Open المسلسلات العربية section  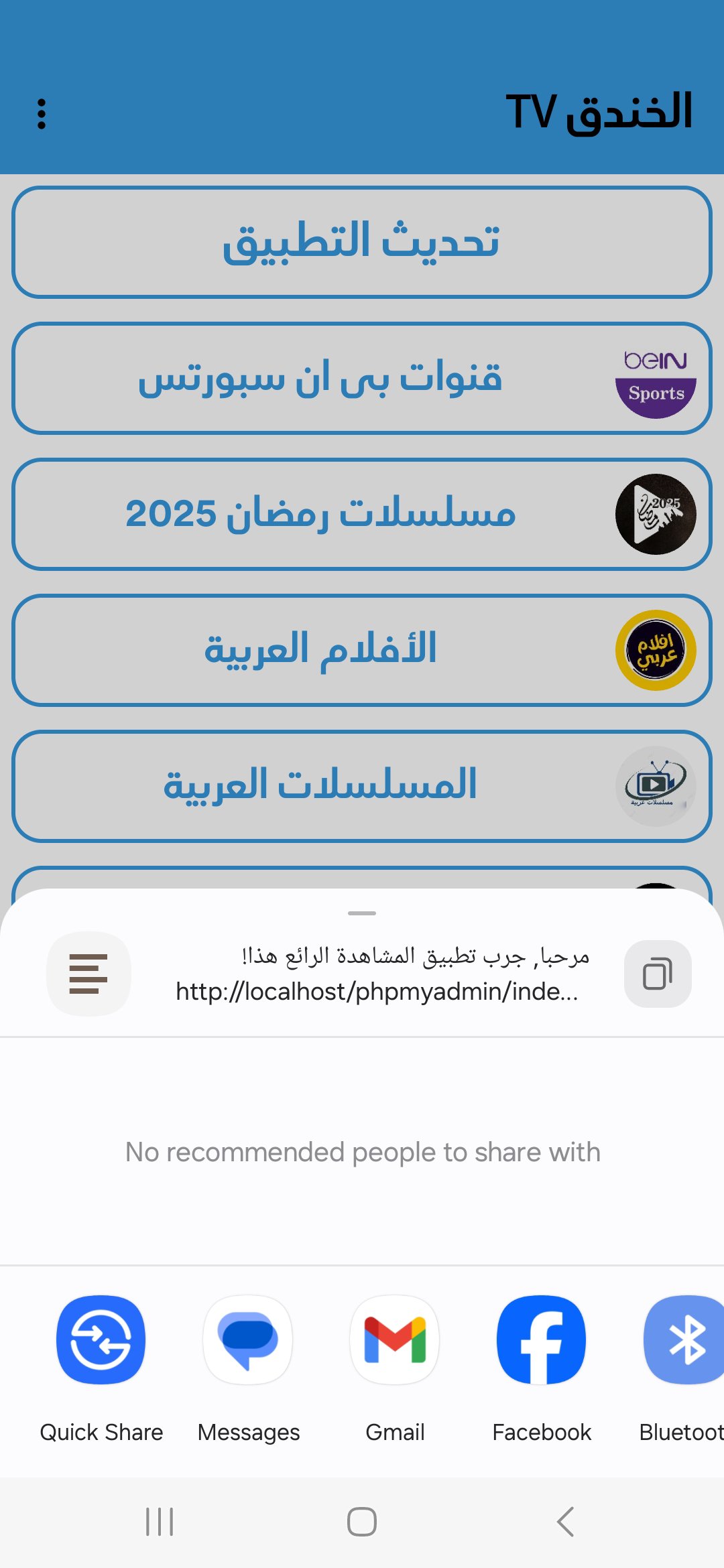tap(362, 786)
